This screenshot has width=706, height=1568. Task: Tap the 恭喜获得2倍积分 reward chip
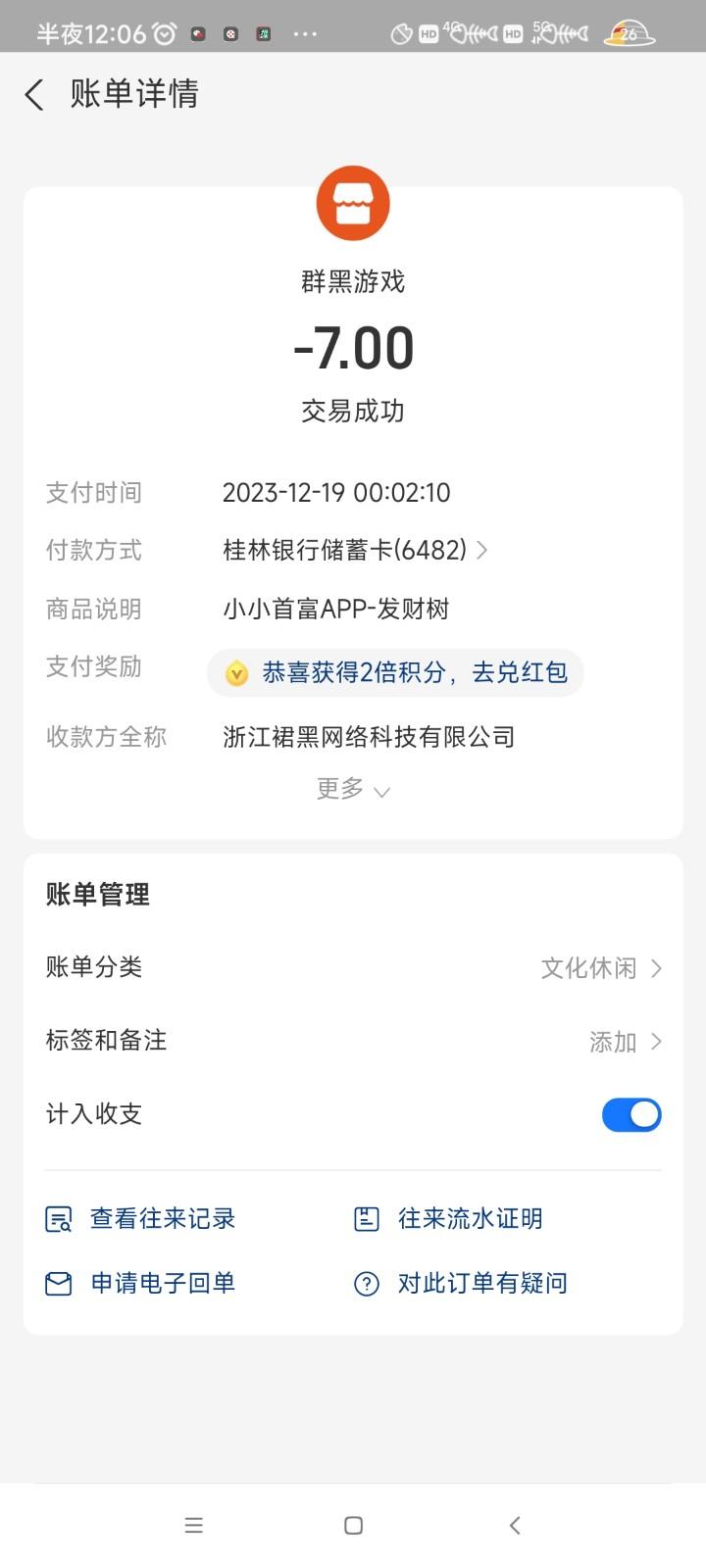coord(395,672)
